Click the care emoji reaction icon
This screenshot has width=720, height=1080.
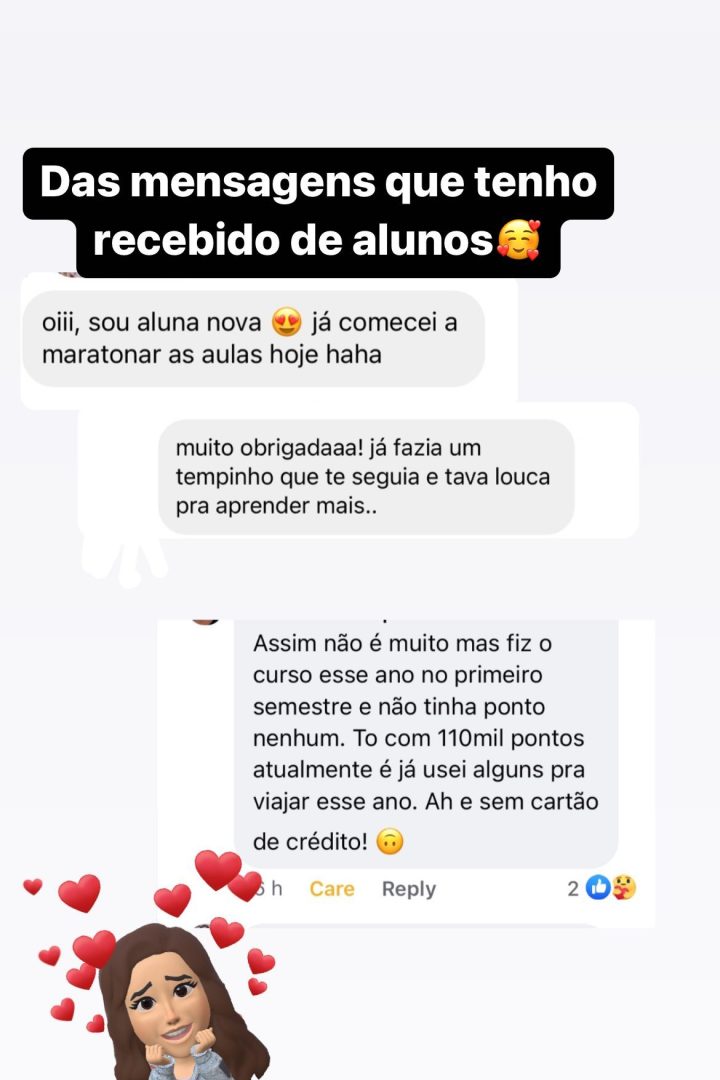click(x=624, y=888)
